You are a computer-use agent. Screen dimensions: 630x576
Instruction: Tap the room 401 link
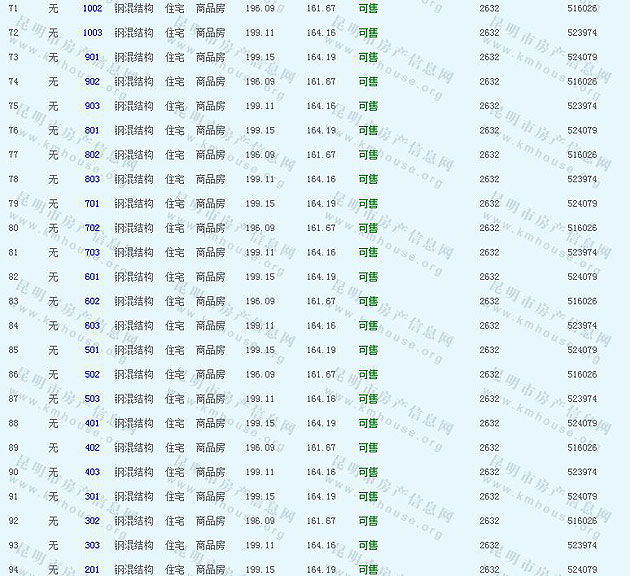tap(92, 423)
